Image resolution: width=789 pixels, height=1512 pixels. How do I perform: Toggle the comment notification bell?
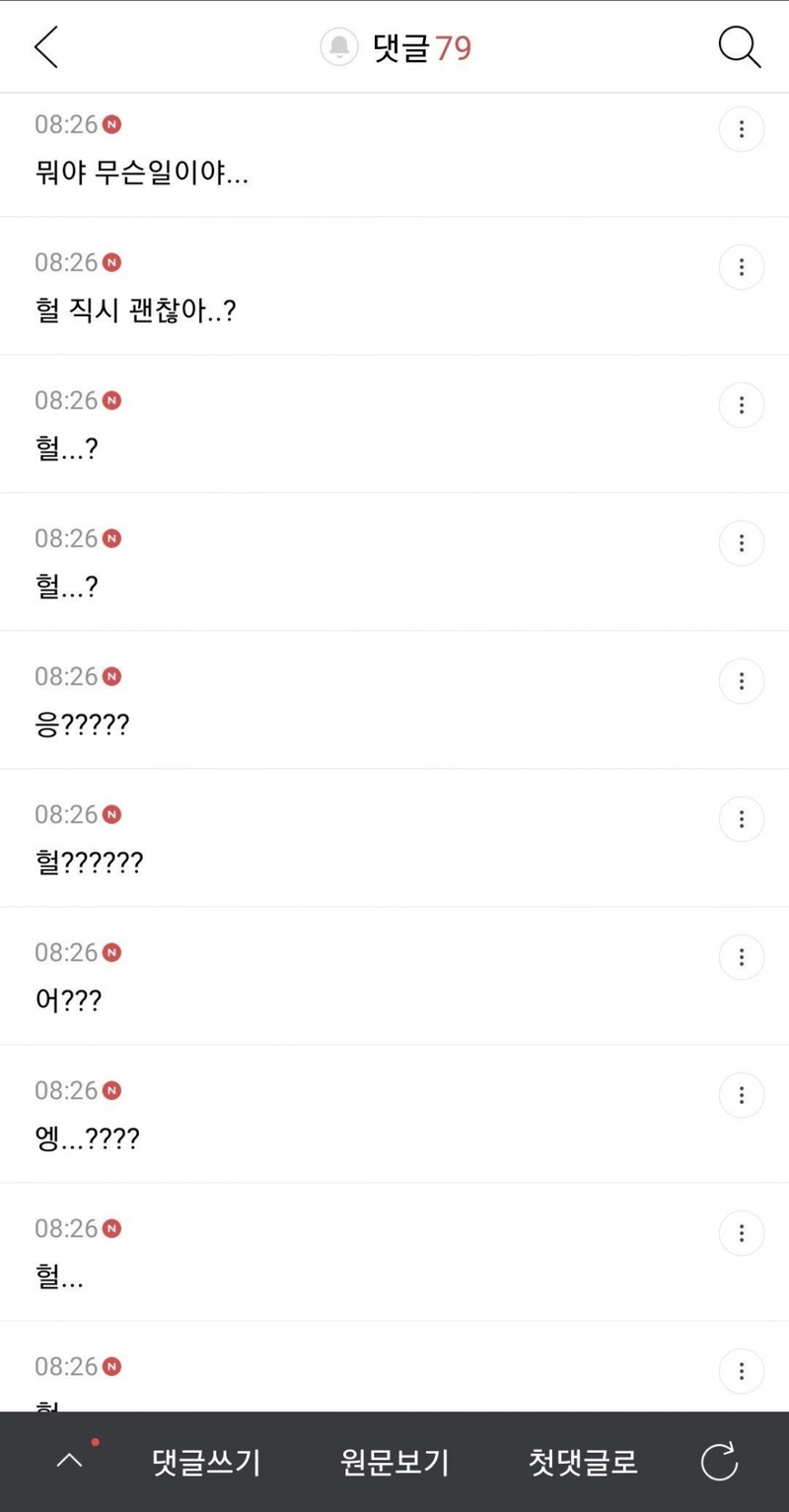click(x=339, y=47)
